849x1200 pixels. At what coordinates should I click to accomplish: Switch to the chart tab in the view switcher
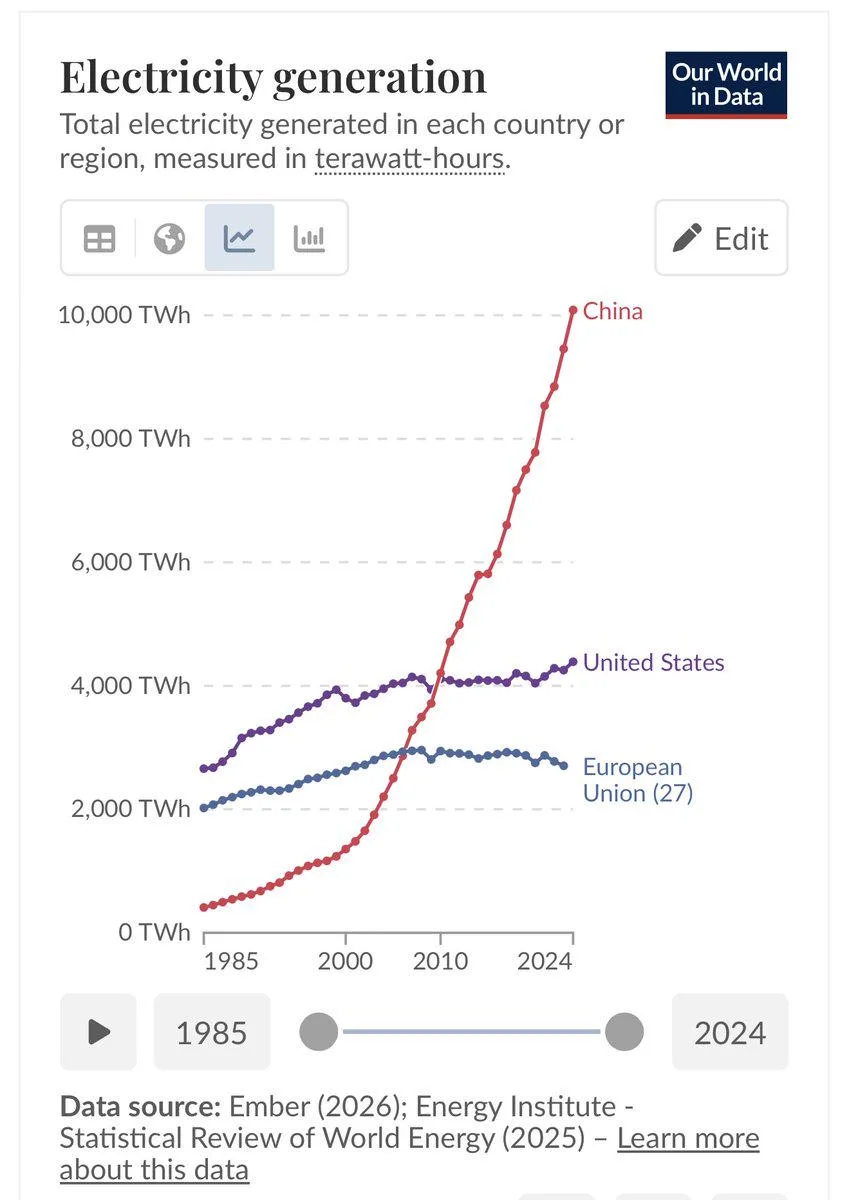(239, 238)
